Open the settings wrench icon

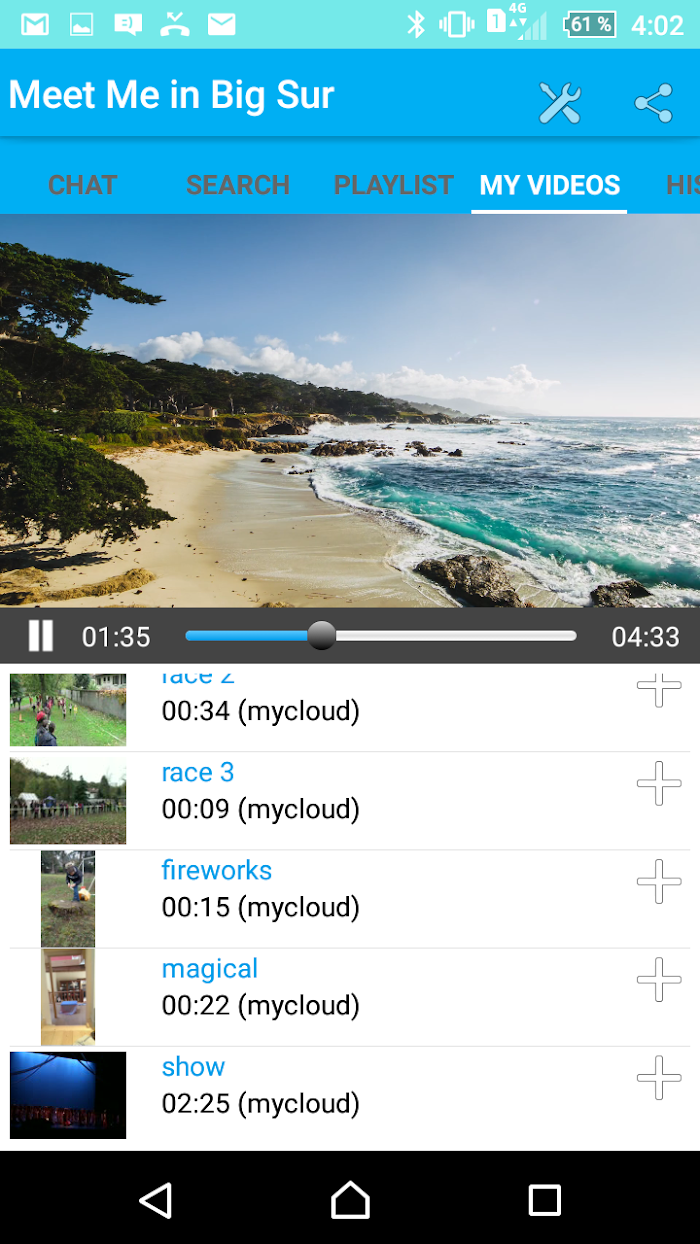click(559, 103)
